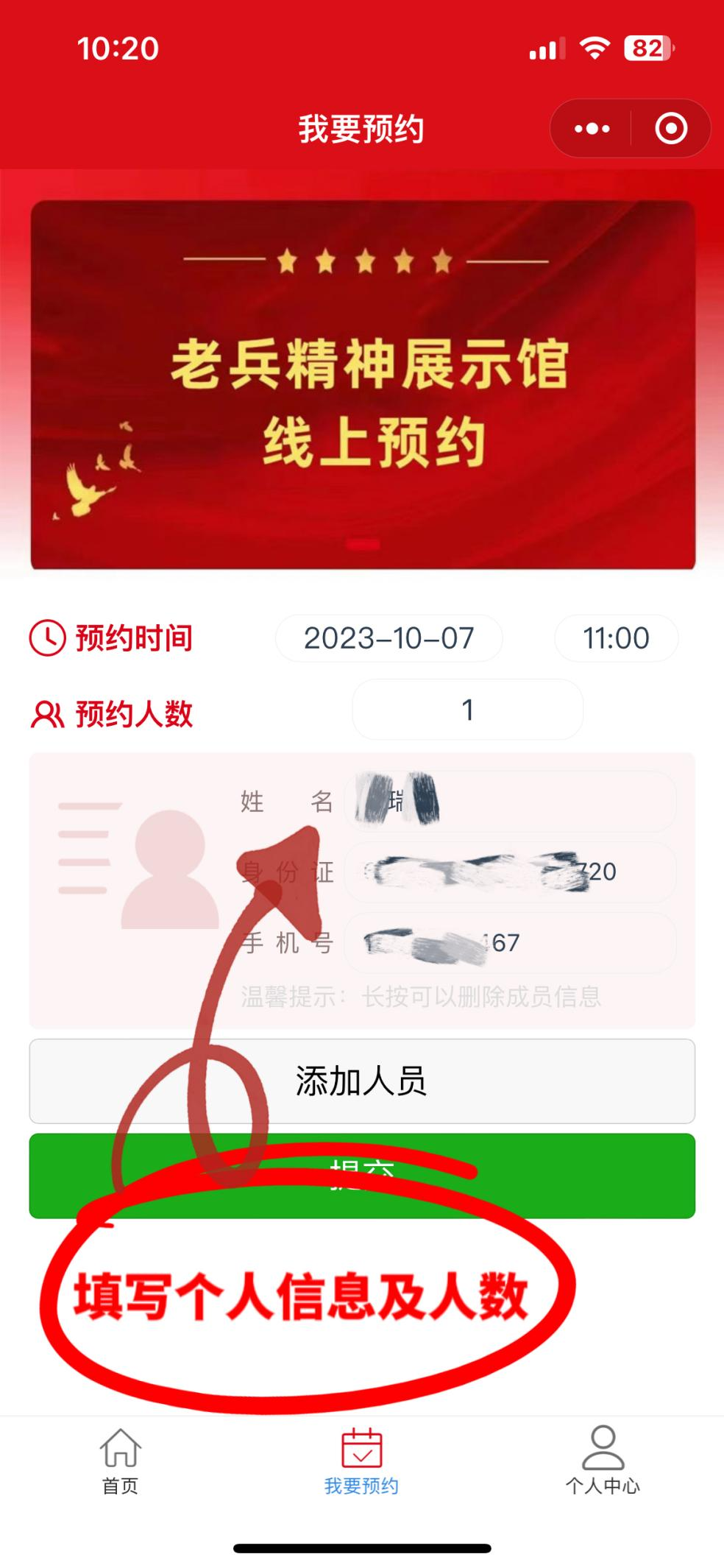Open the mini-program more options menu
This screenshot has width=724, height=1568.
(x=592, y=129)
